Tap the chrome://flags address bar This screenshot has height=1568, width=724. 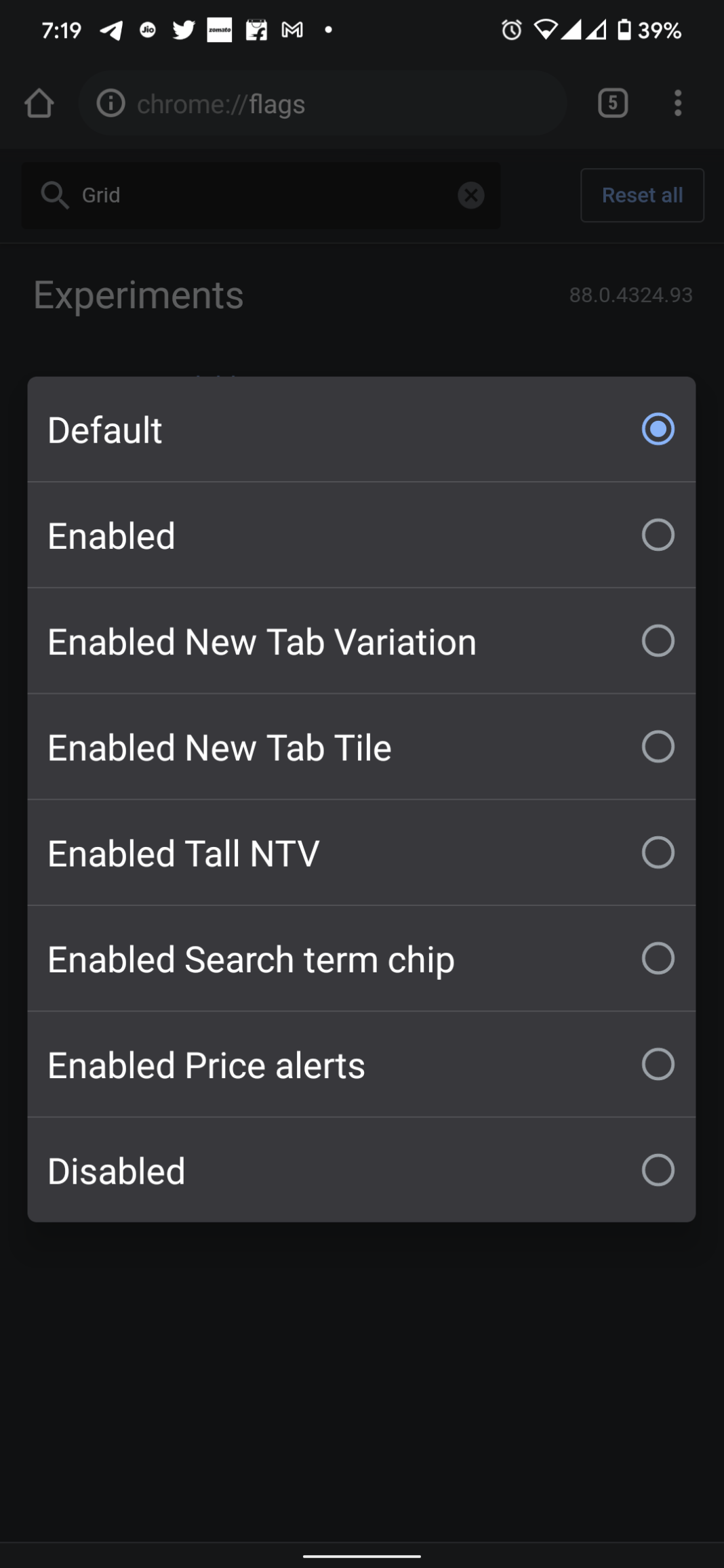323,103
